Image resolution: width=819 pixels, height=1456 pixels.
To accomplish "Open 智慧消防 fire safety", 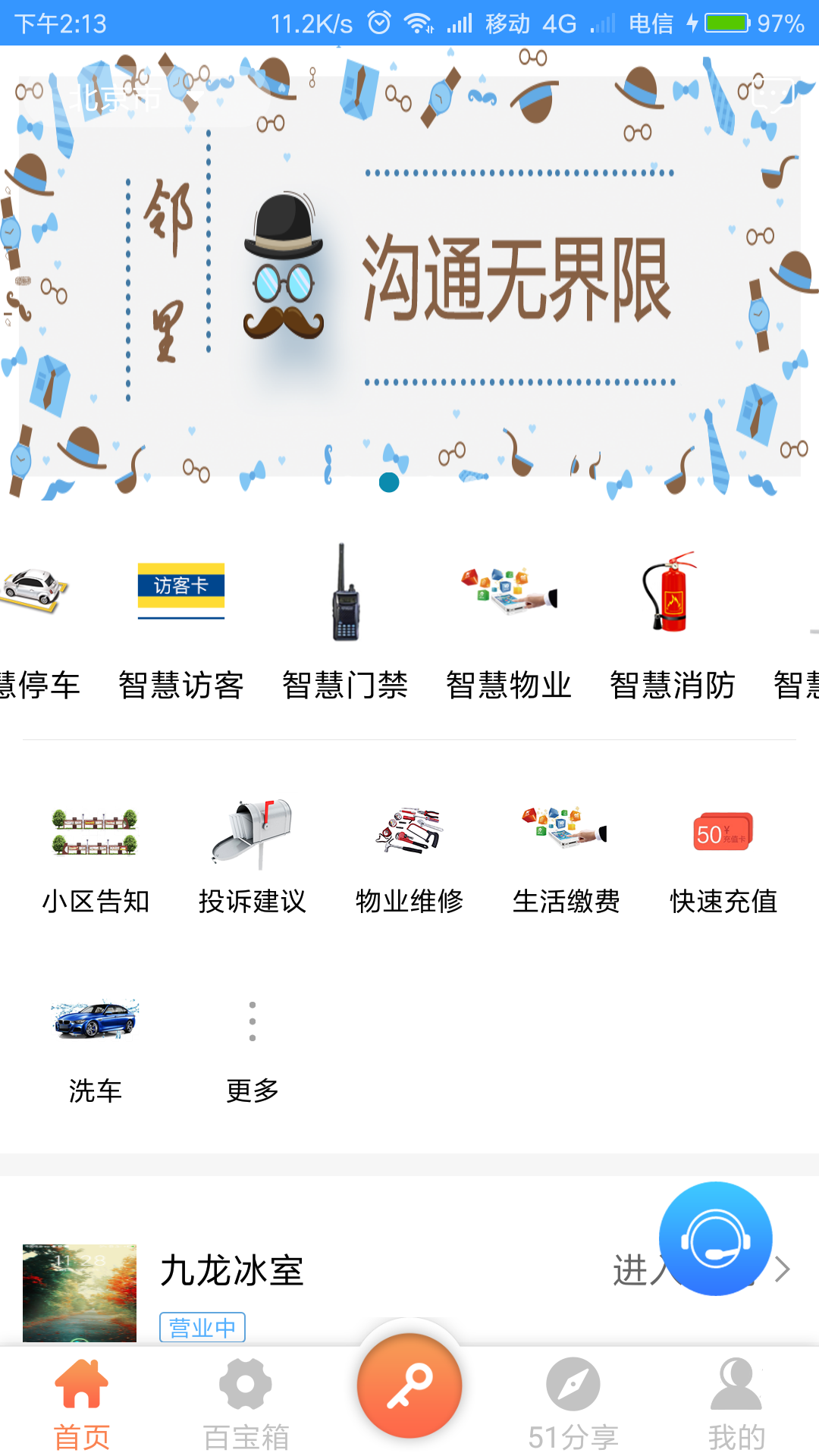I will (672, 622).
